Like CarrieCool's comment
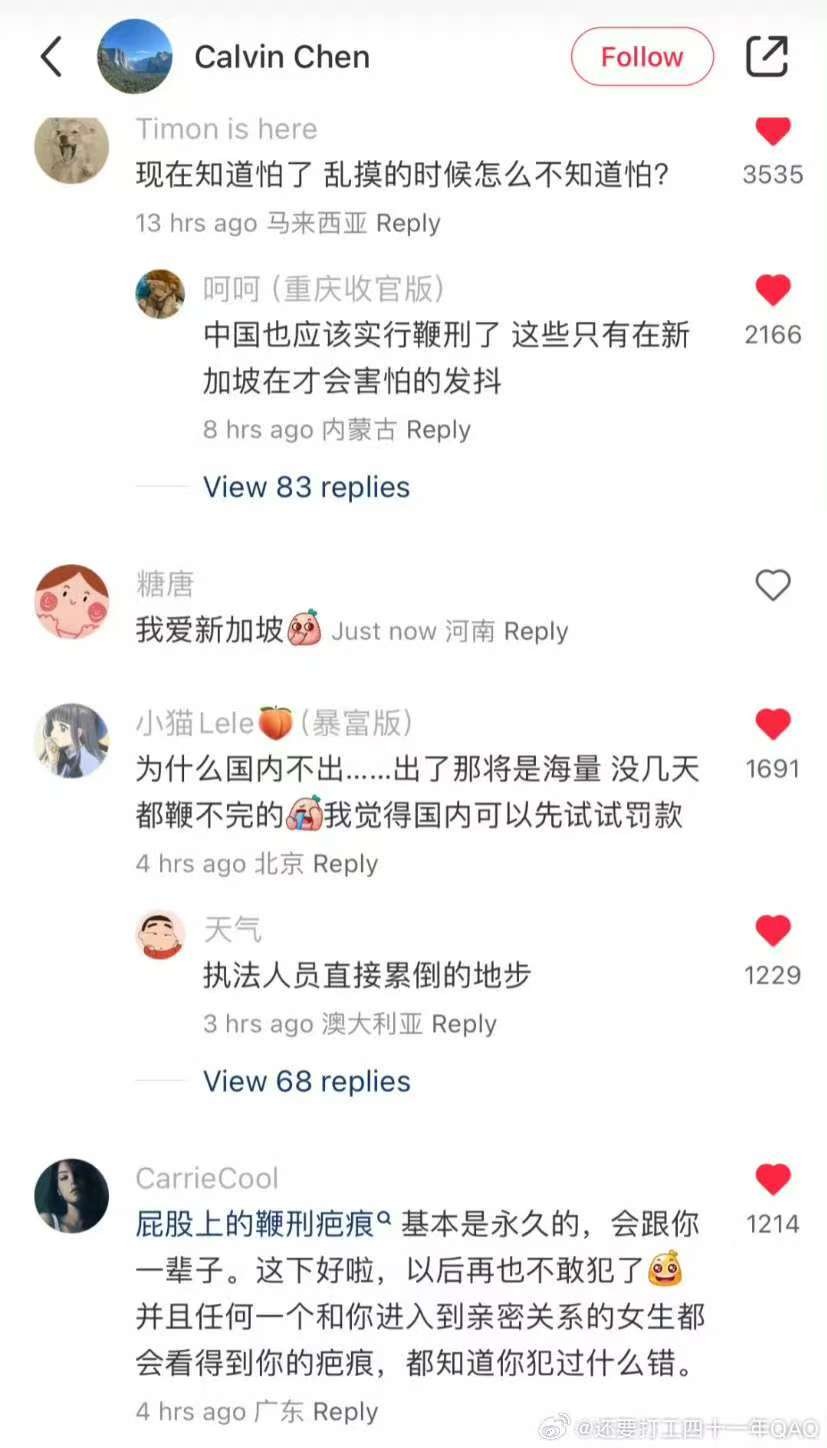The width and height of the screenshot is (827, 1448). pyautogui.click(x=772, y=1180)
